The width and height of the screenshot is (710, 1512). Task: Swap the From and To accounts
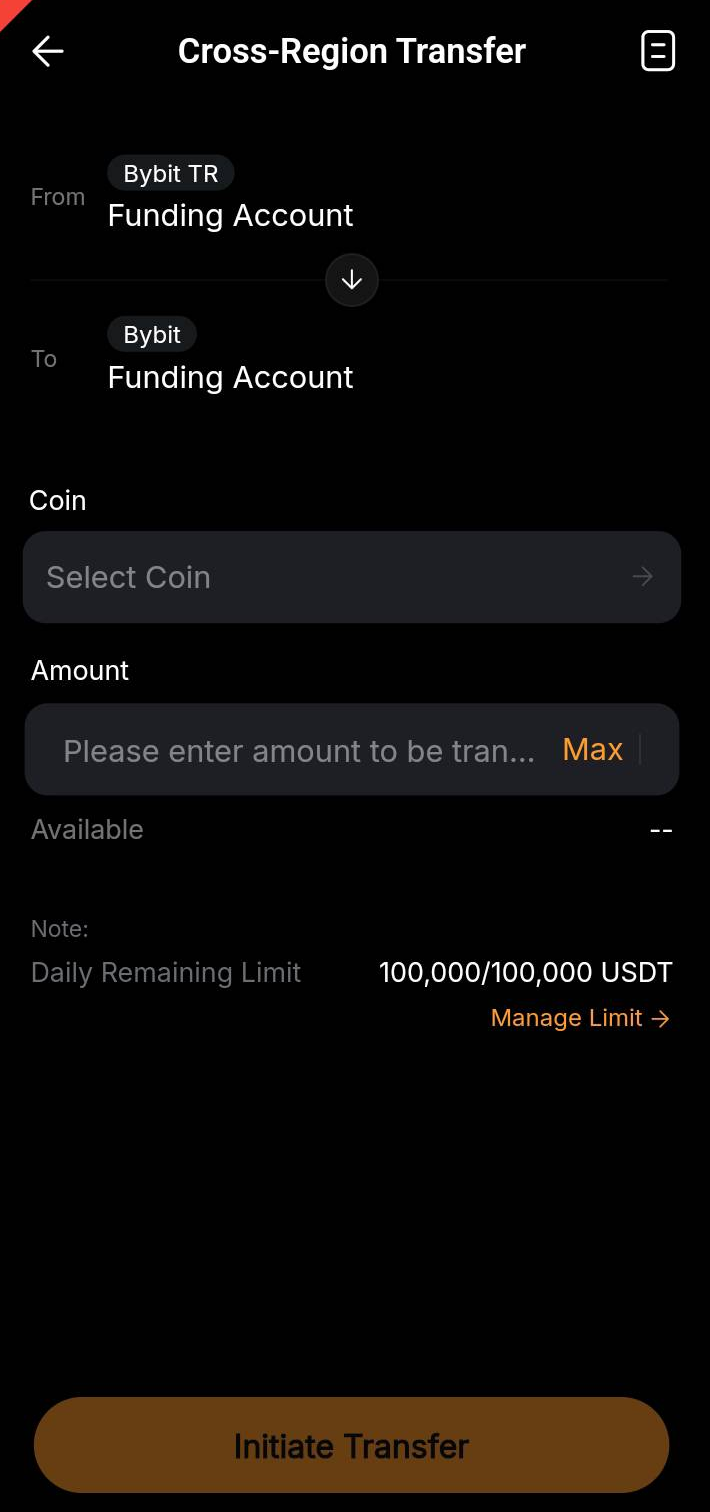(x=352, y=281)
